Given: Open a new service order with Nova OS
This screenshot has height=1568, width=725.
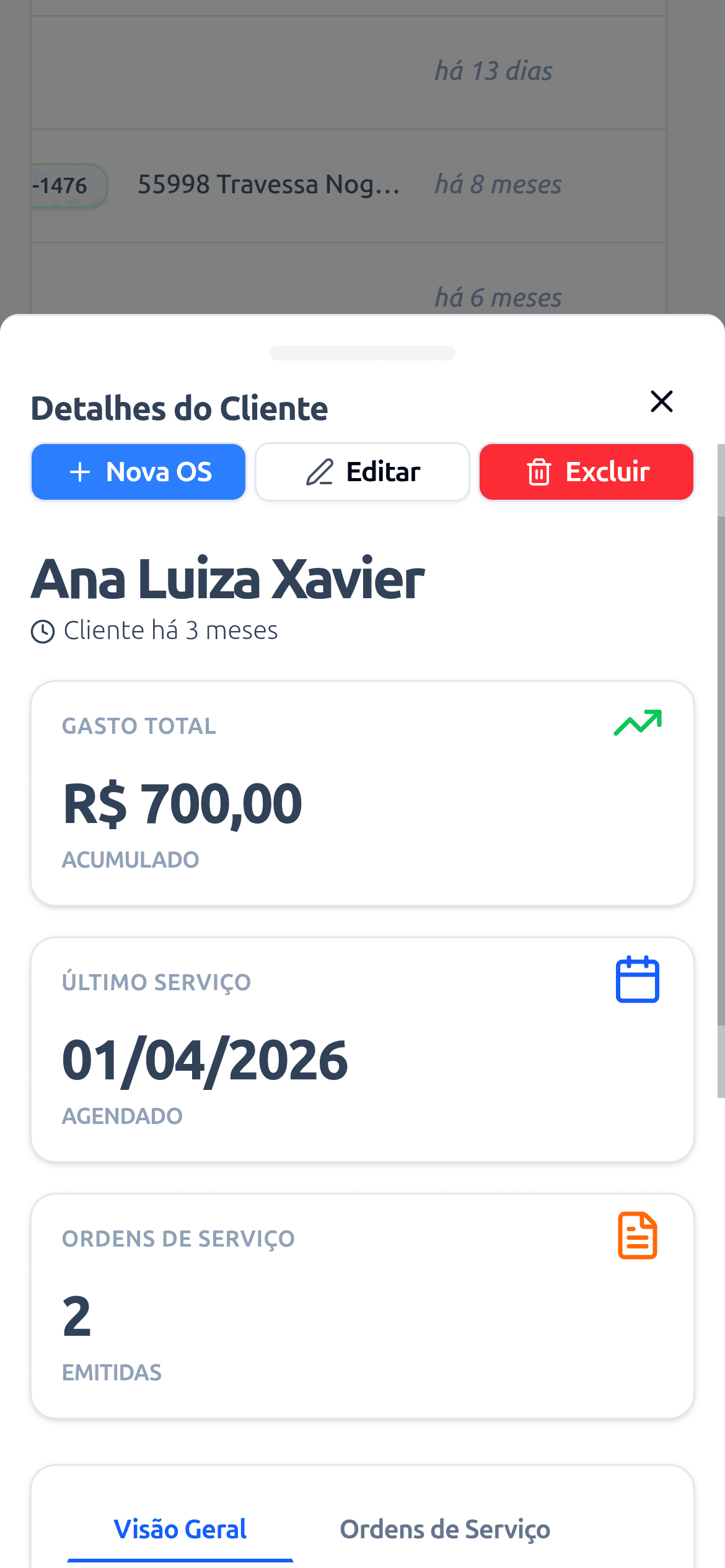Looking at the screenshot, I should (138, 471).
